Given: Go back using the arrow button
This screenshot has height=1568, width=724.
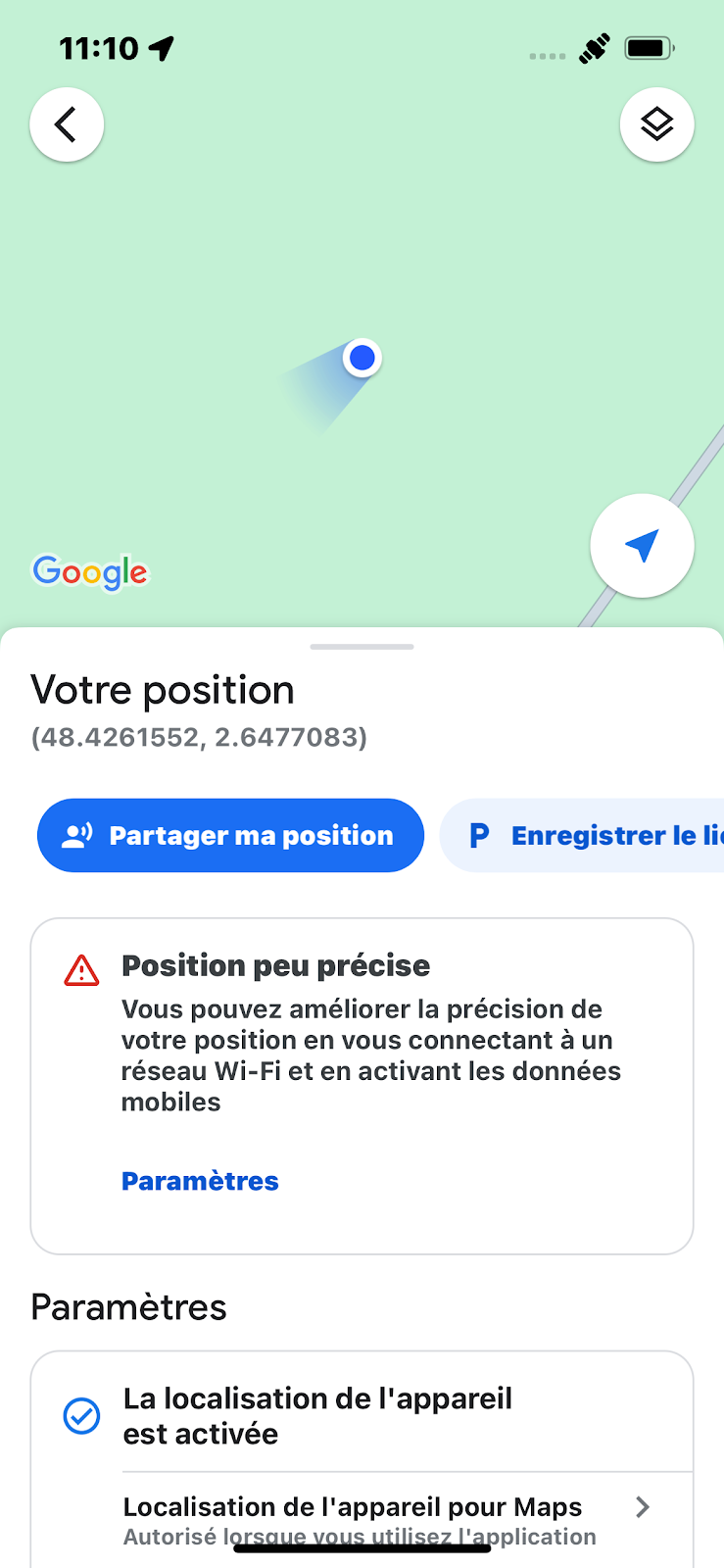Looking at the screenshot, I should (67, 124).
